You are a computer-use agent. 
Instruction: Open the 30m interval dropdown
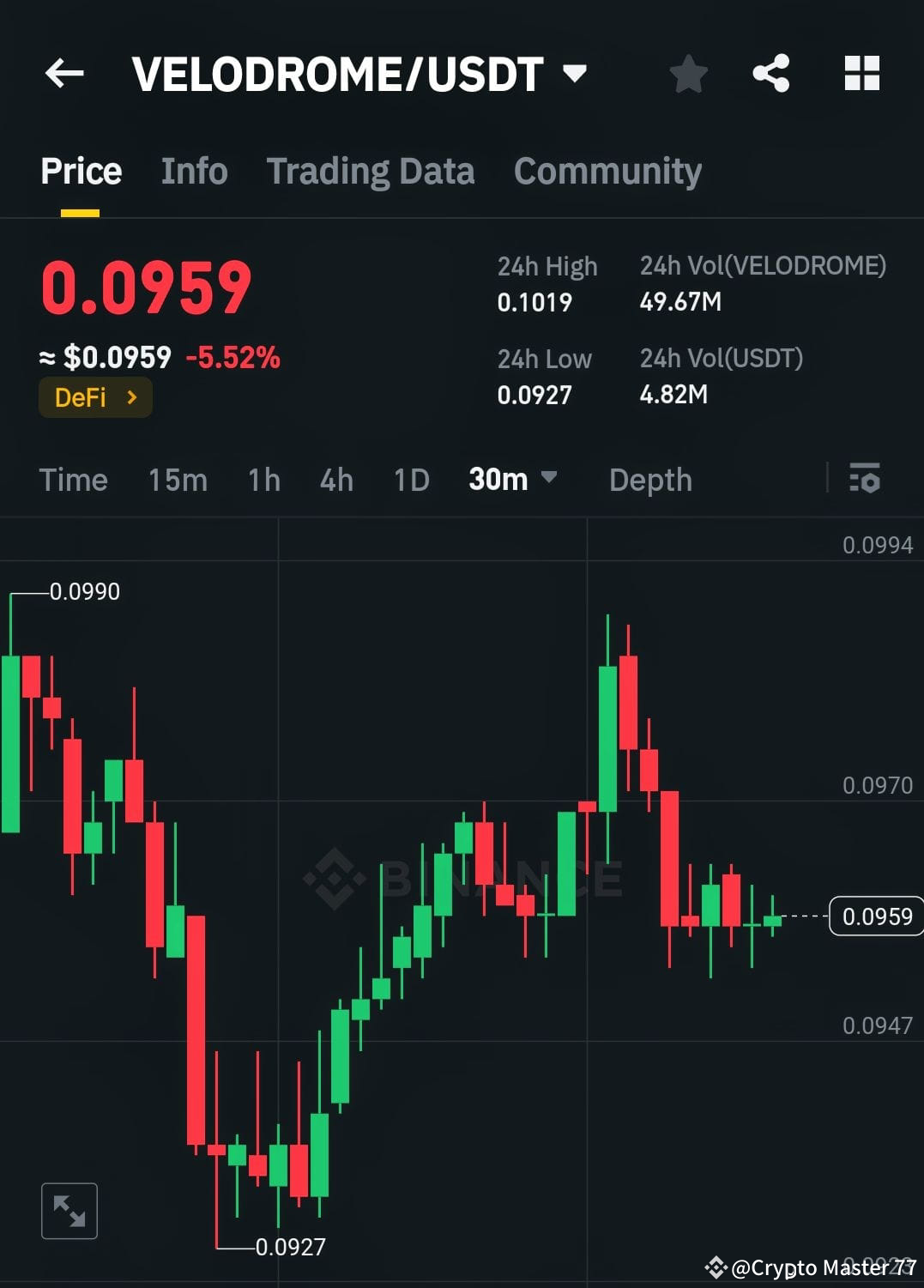pyautogui.click(x=512, y=480)
